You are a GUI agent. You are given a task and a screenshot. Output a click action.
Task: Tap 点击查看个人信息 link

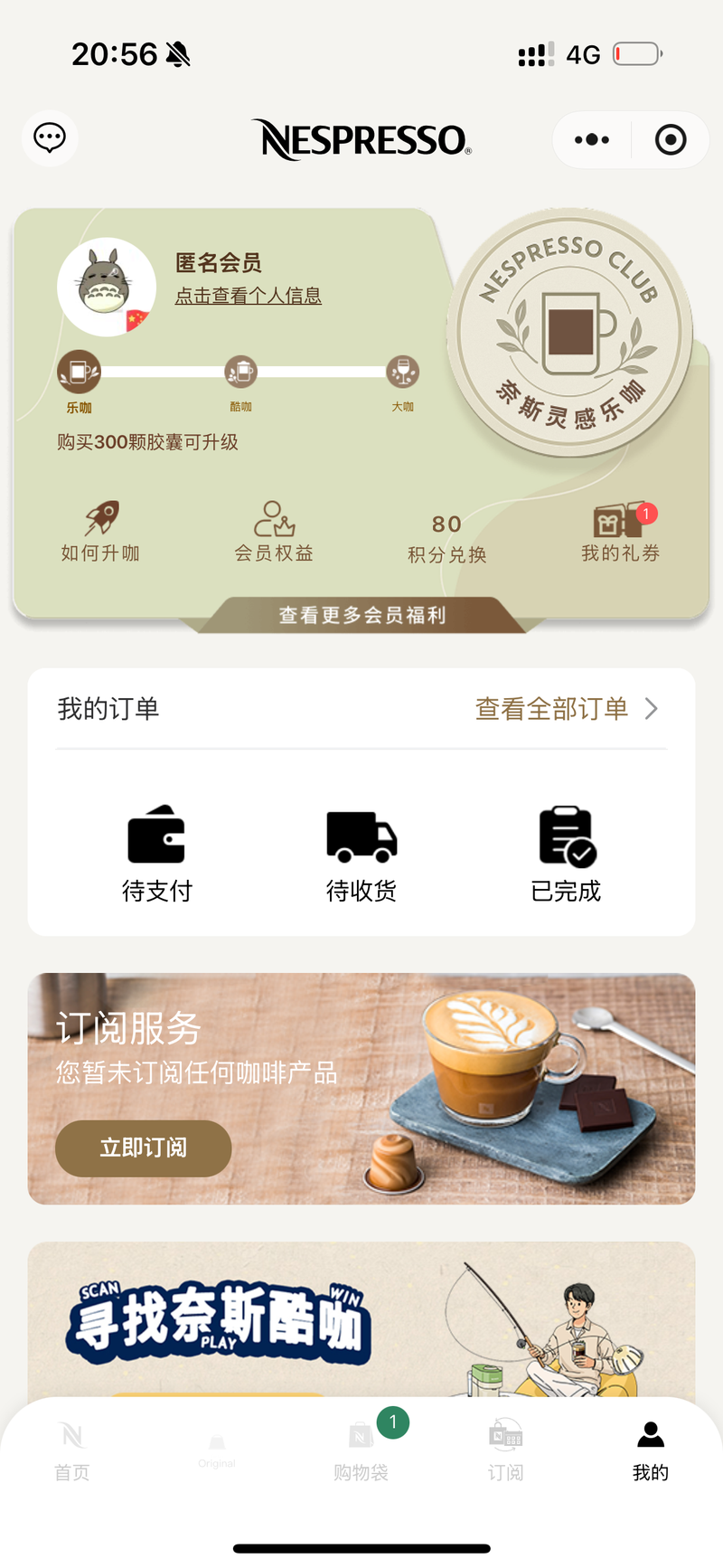coord(249,296)
